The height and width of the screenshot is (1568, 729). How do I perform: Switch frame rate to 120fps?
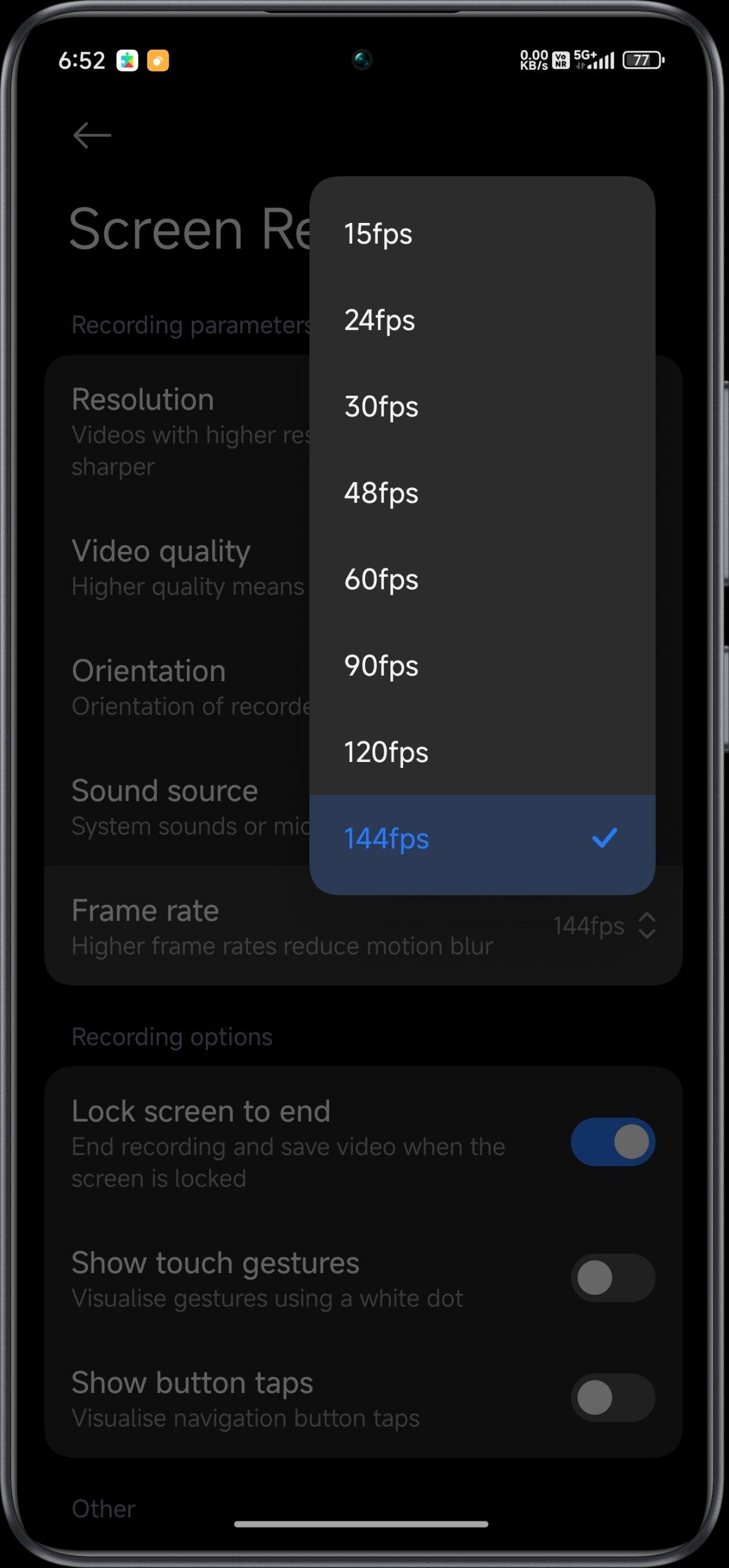click(482, 752)
